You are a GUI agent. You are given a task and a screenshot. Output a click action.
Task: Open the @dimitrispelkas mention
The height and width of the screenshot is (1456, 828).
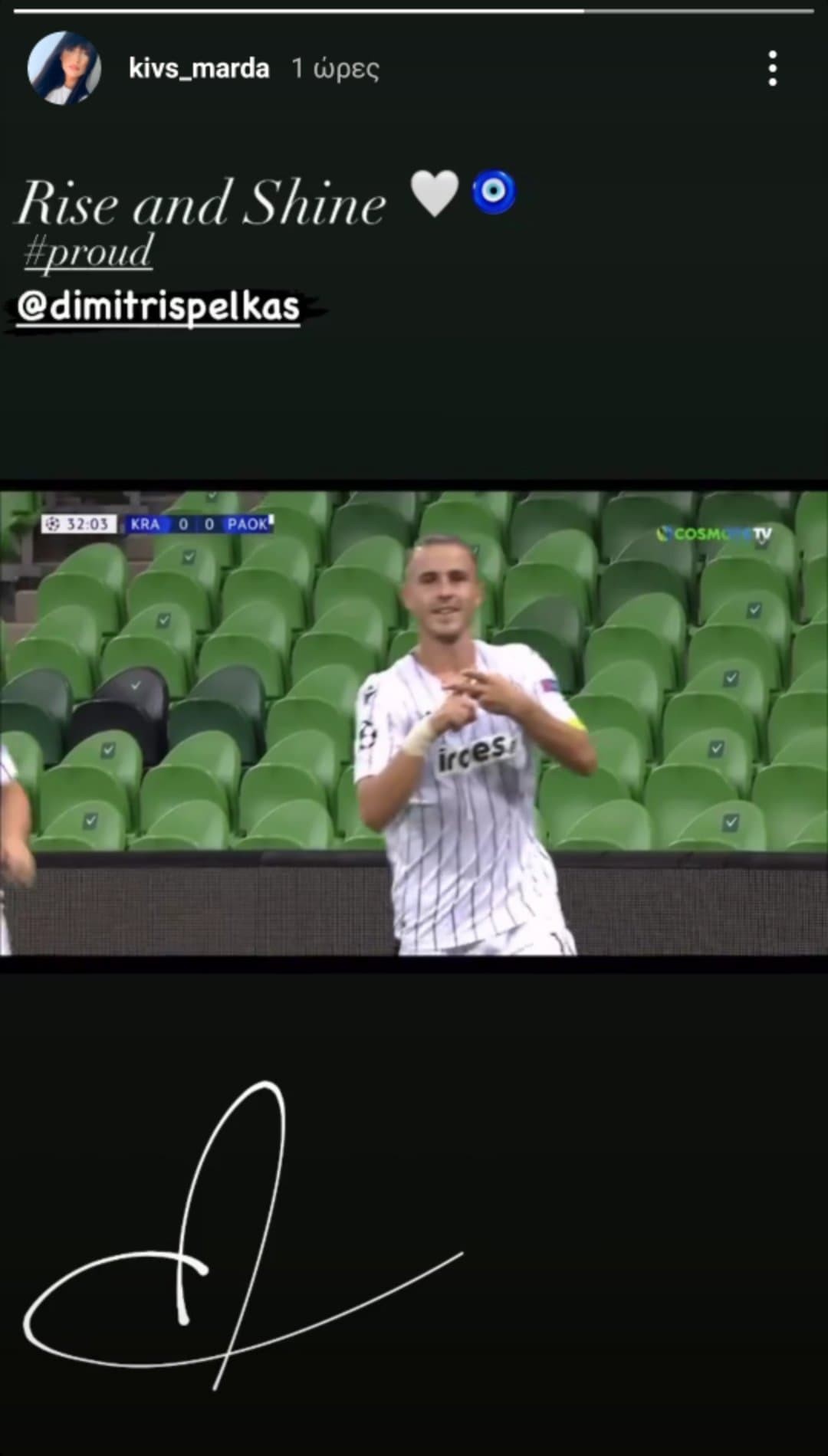159,307
